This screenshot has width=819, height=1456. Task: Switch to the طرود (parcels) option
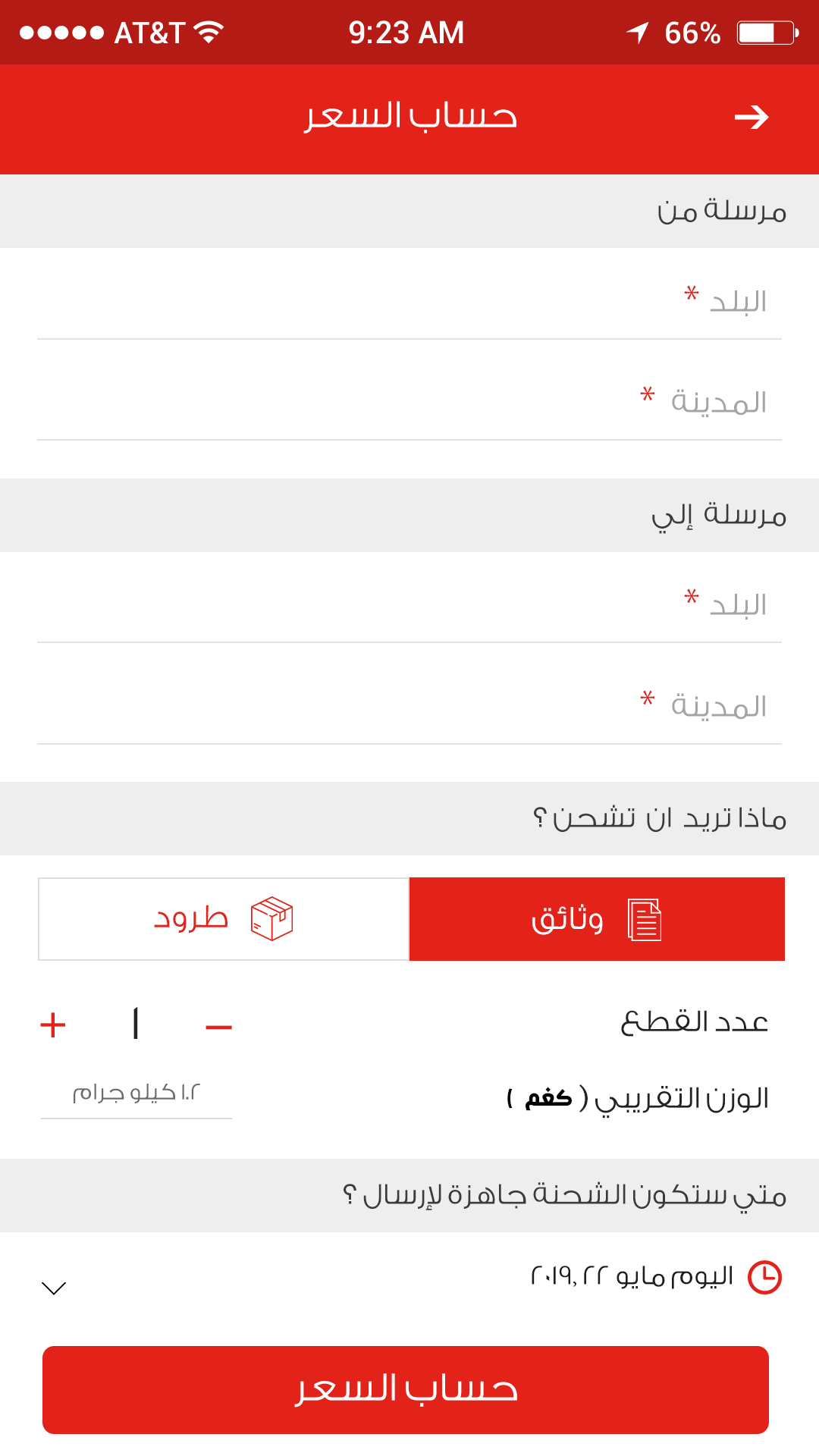tap(224, 919)
